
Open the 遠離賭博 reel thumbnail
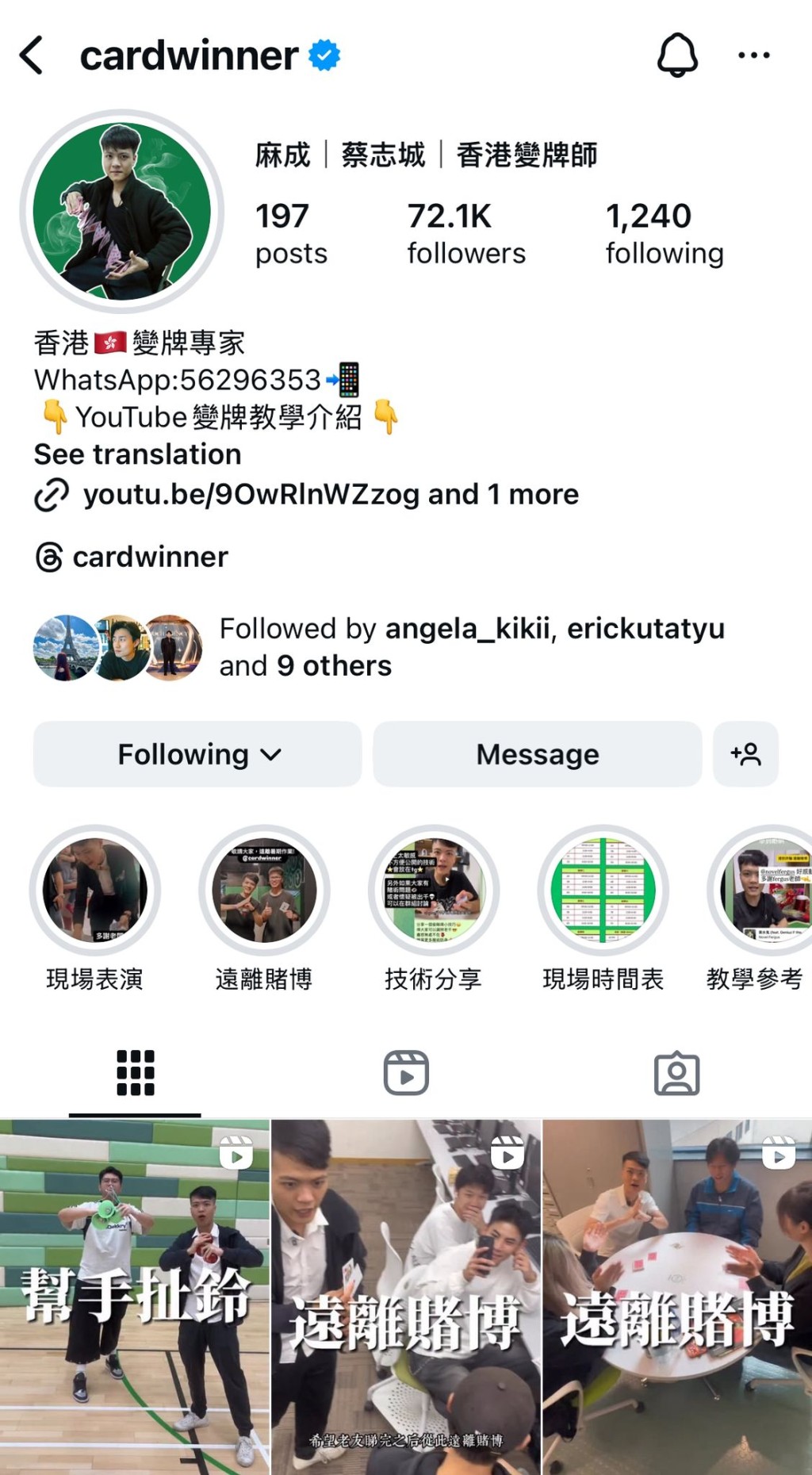[x=405, y=1301]
